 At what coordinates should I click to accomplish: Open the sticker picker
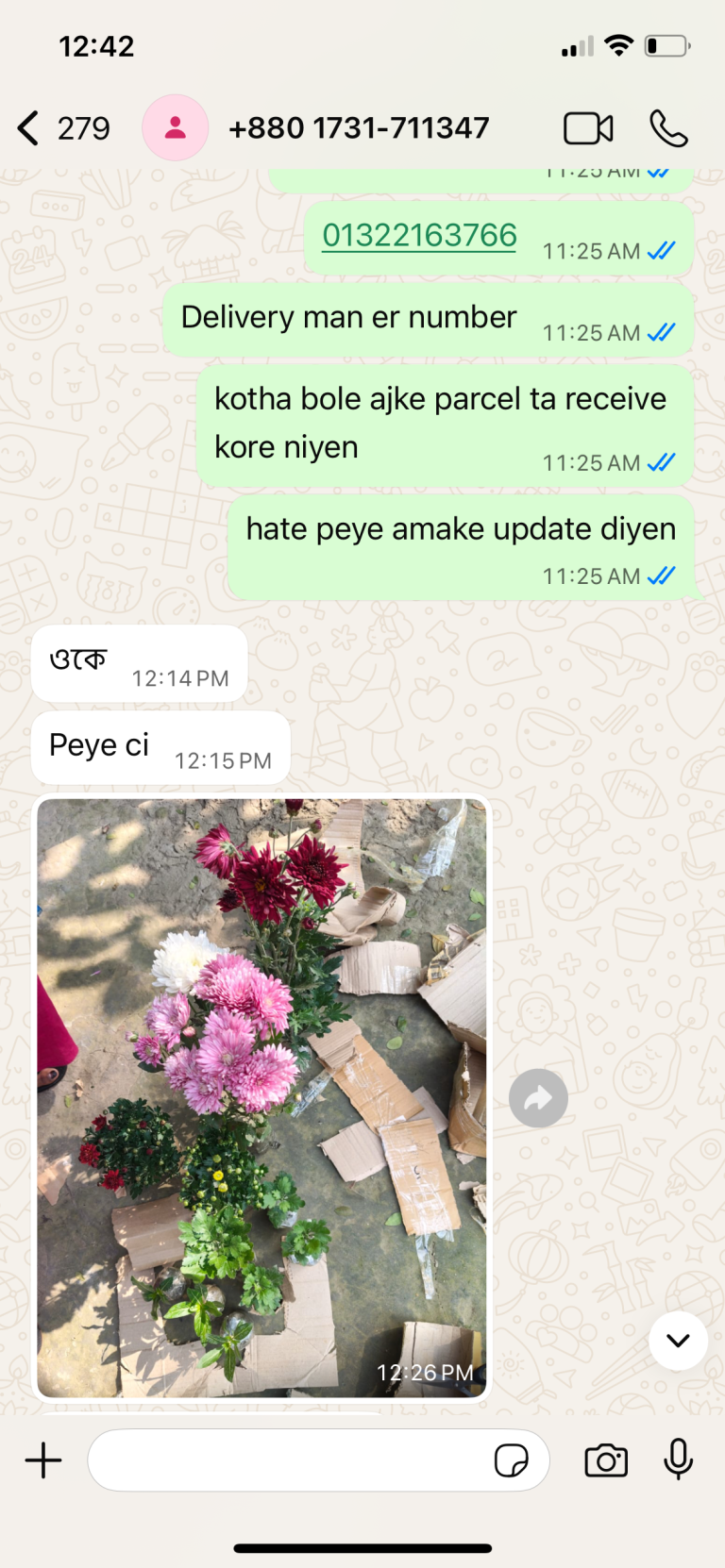coord(511,1460)
